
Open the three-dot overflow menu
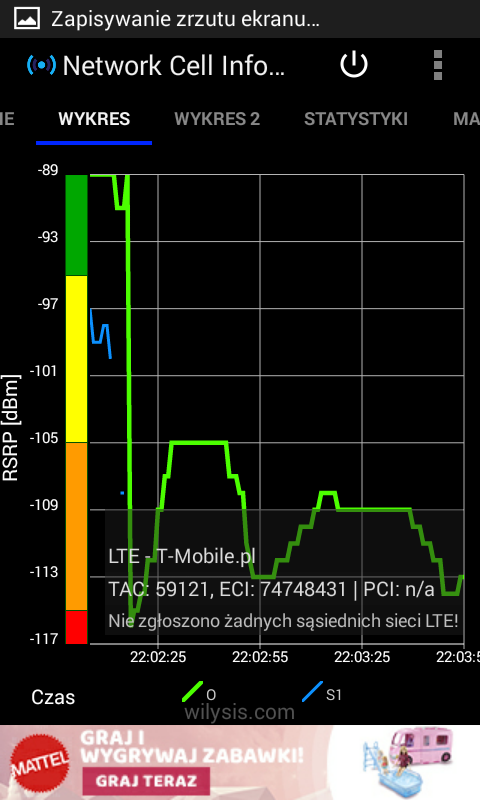point(438,65)
